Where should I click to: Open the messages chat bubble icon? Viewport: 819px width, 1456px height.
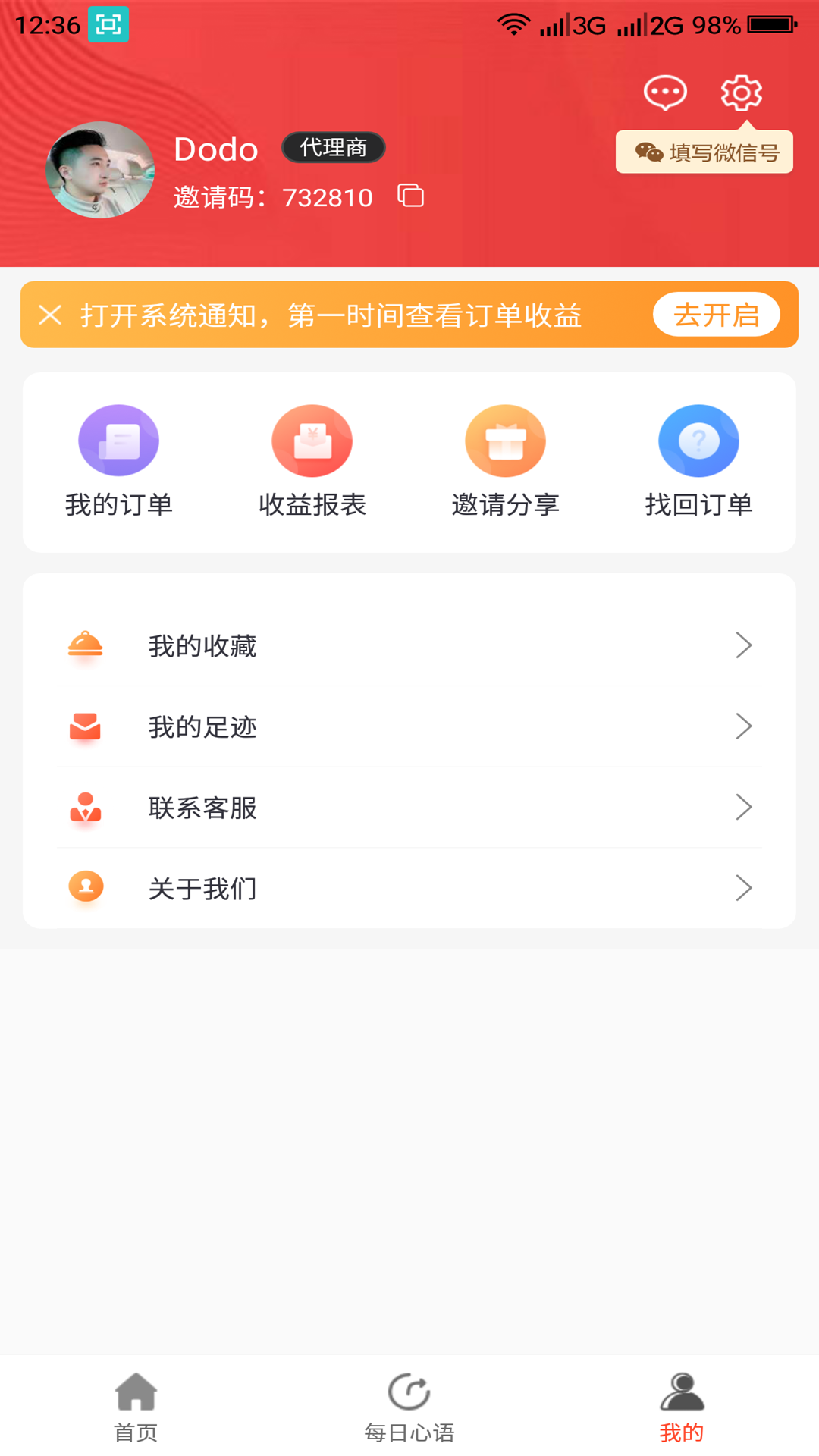coord(665,93)
